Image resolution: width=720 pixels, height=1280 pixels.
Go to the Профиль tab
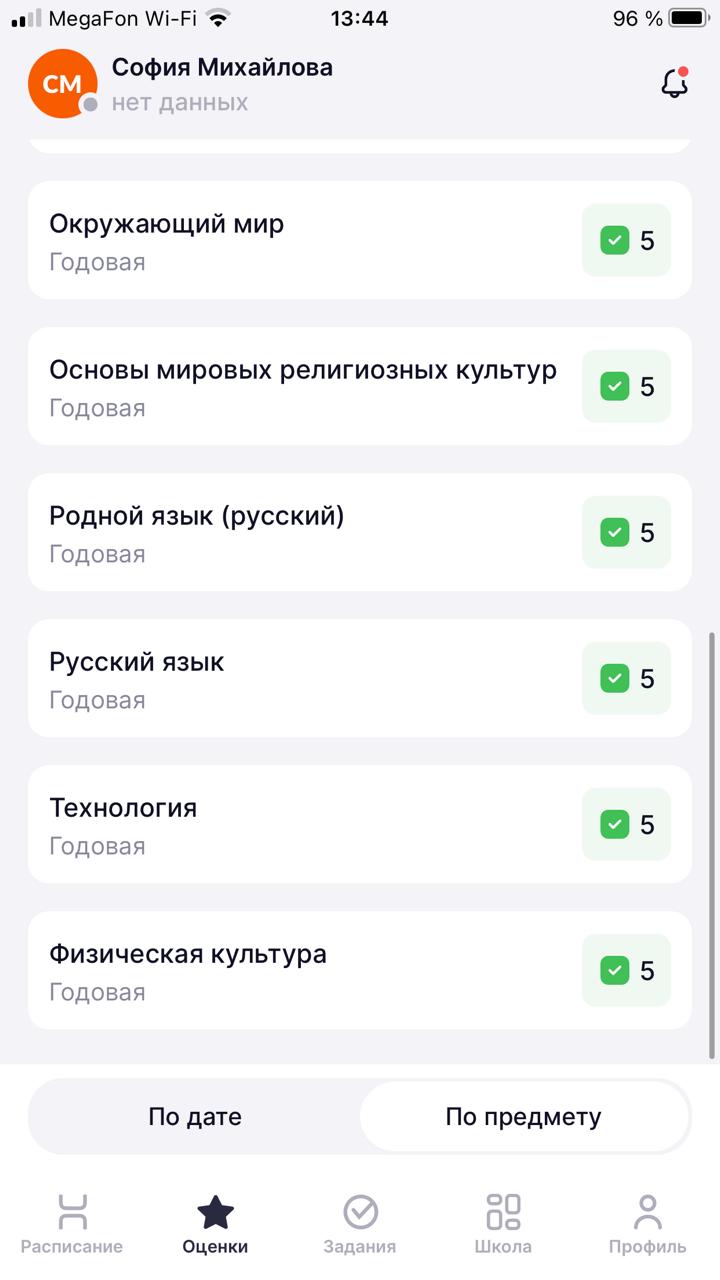(648, 1224)
